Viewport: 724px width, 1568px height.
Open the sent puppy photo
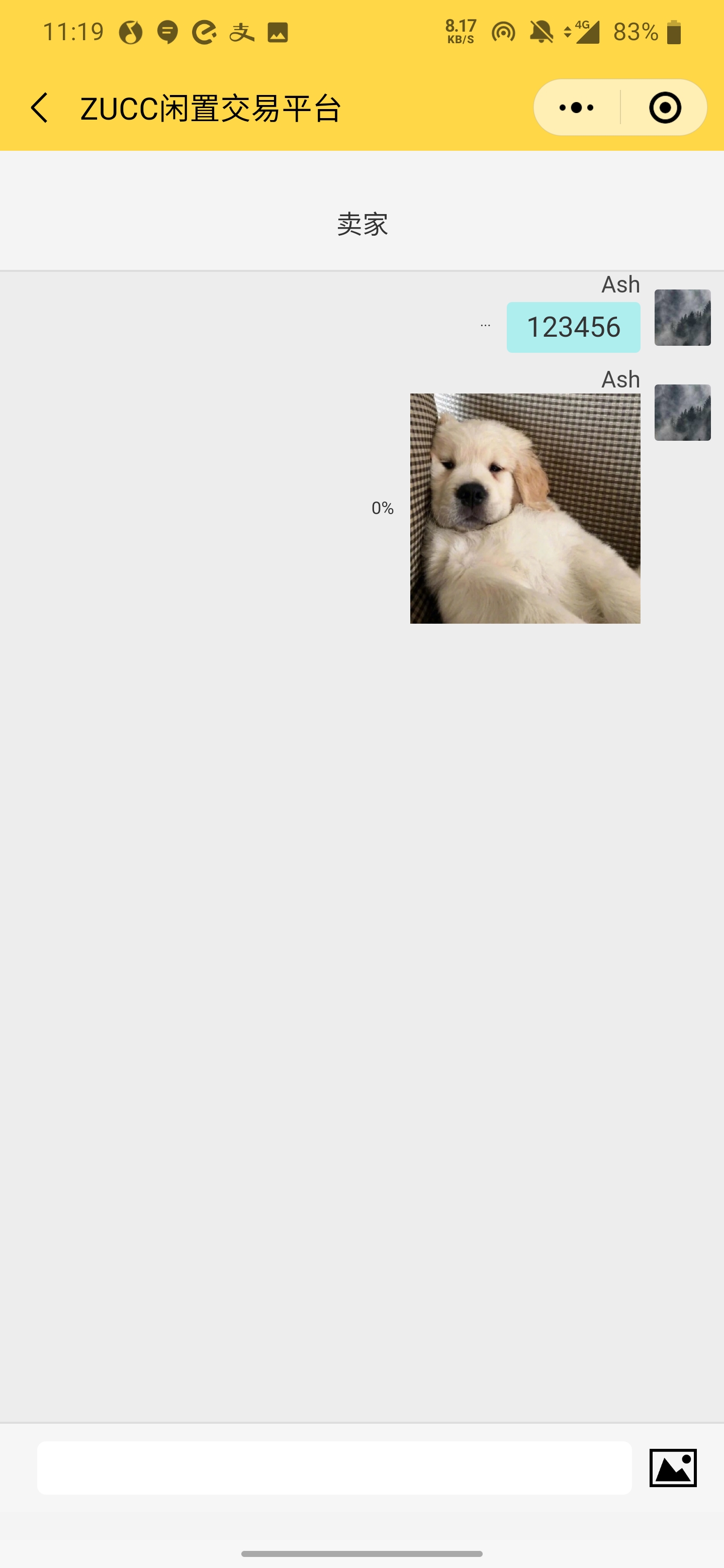(525, 508)
